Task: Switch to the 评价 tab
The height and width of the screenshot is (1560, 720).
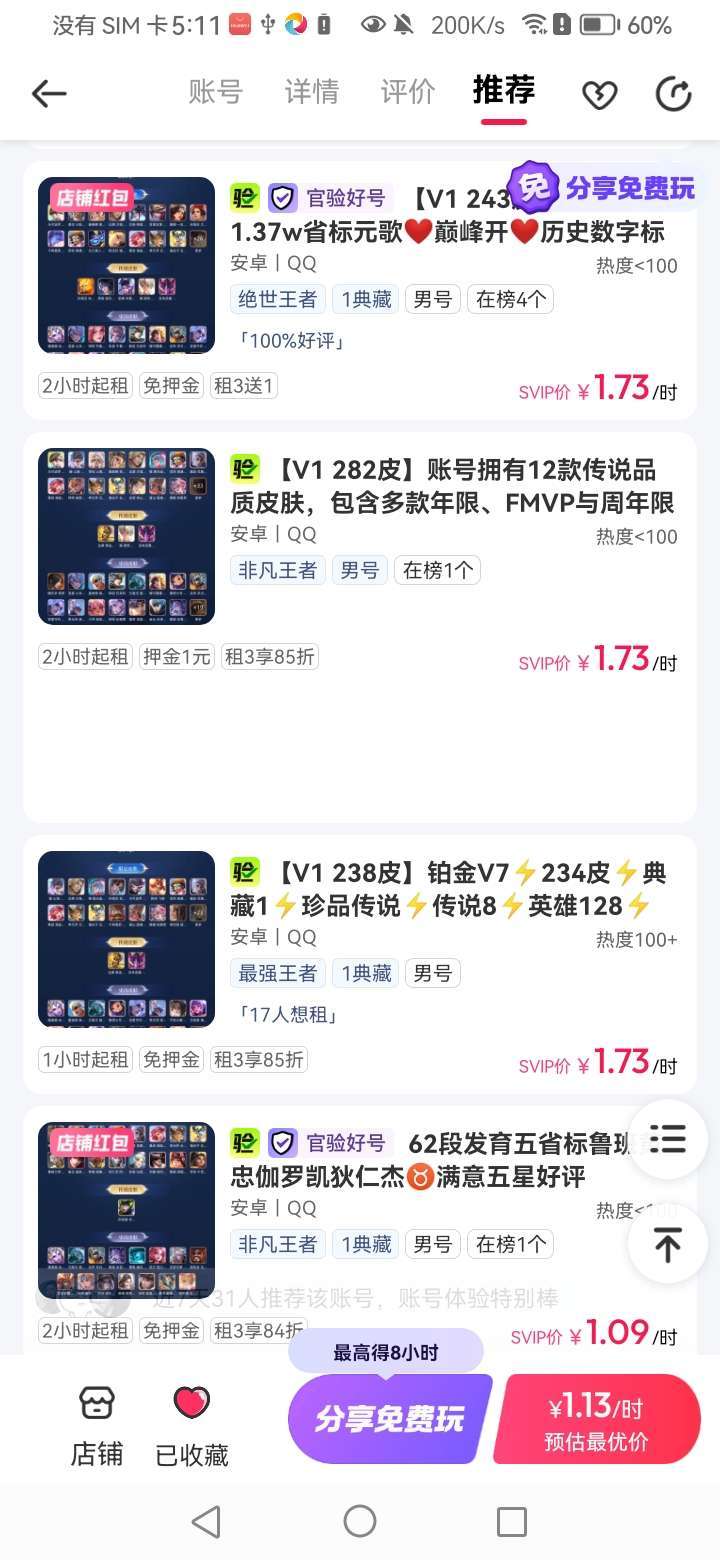Action: click(408, 92)
